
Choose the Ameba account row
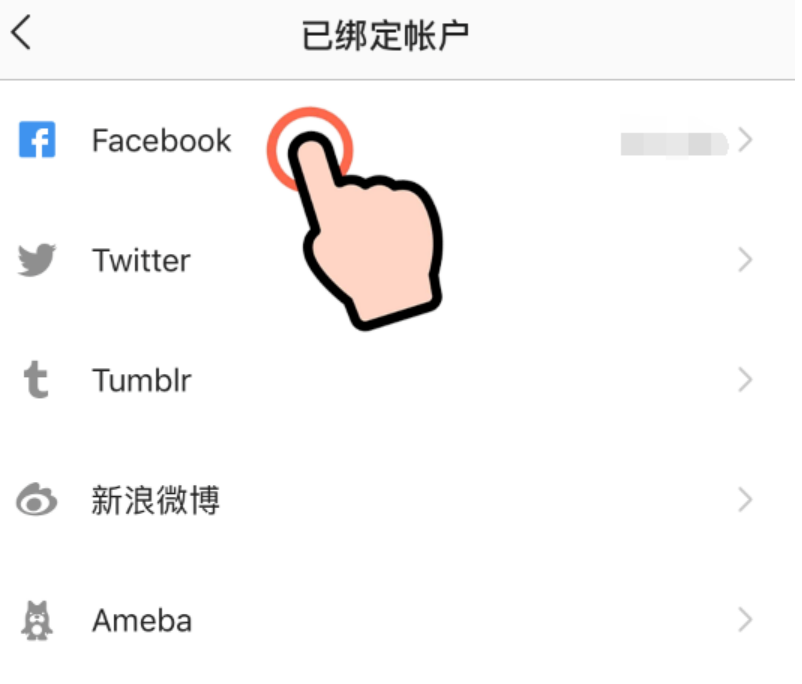pyautogui.click(x=141, y=621)
